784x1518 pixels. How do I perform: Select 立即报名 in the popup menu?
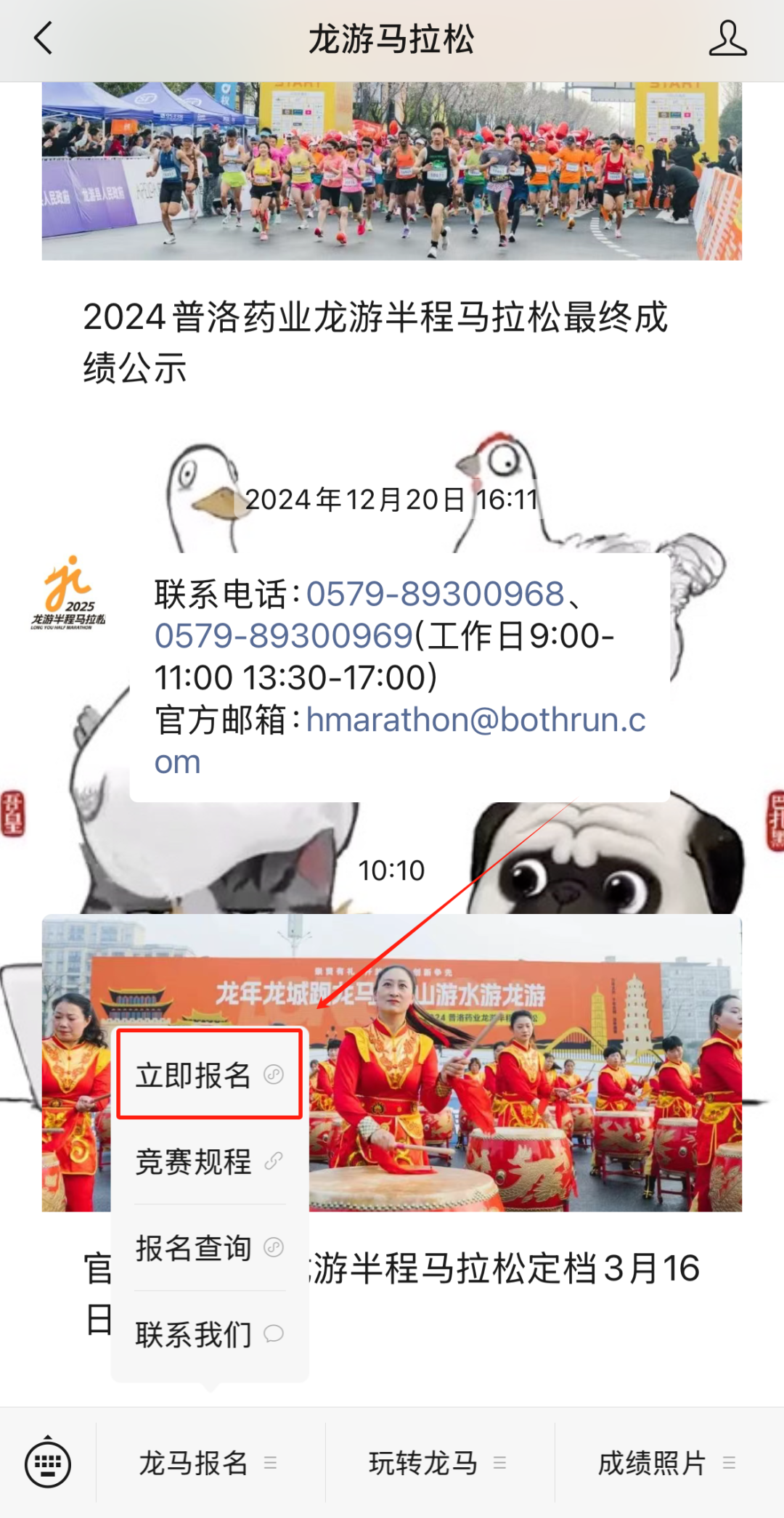[209, 1074]
